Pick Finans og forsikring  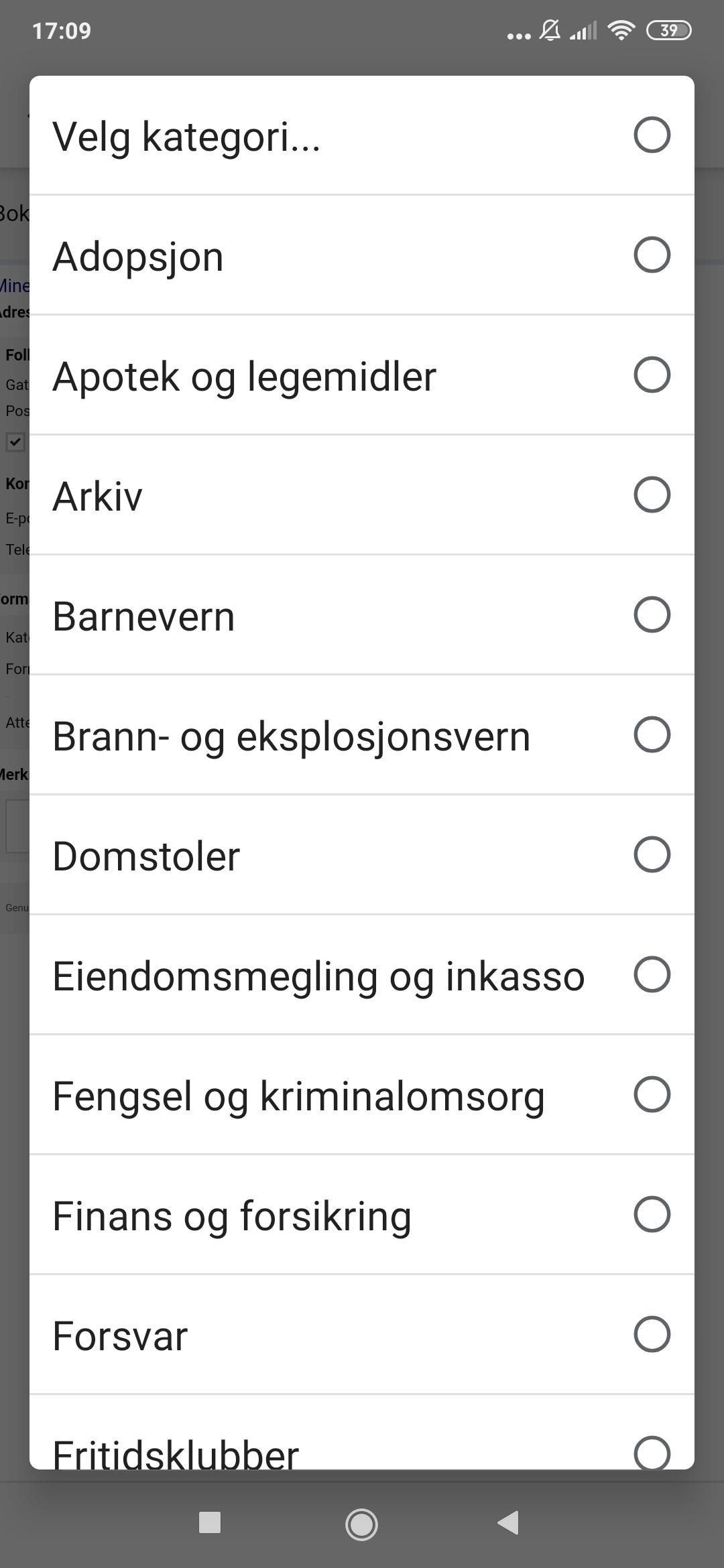[x=362, y=1215]
